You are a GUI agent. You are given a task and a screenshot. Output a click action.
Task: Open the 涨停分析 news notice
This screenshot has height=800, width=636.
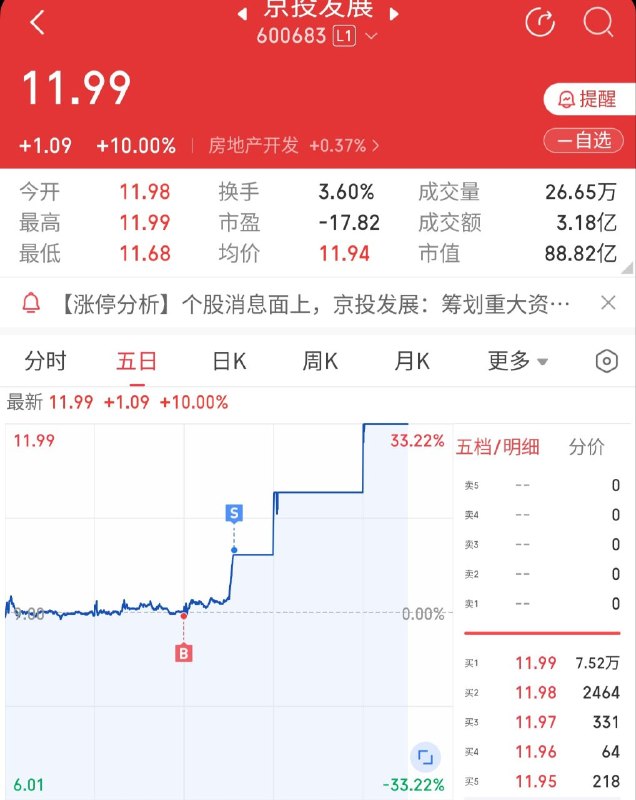(x=315, y=305)
